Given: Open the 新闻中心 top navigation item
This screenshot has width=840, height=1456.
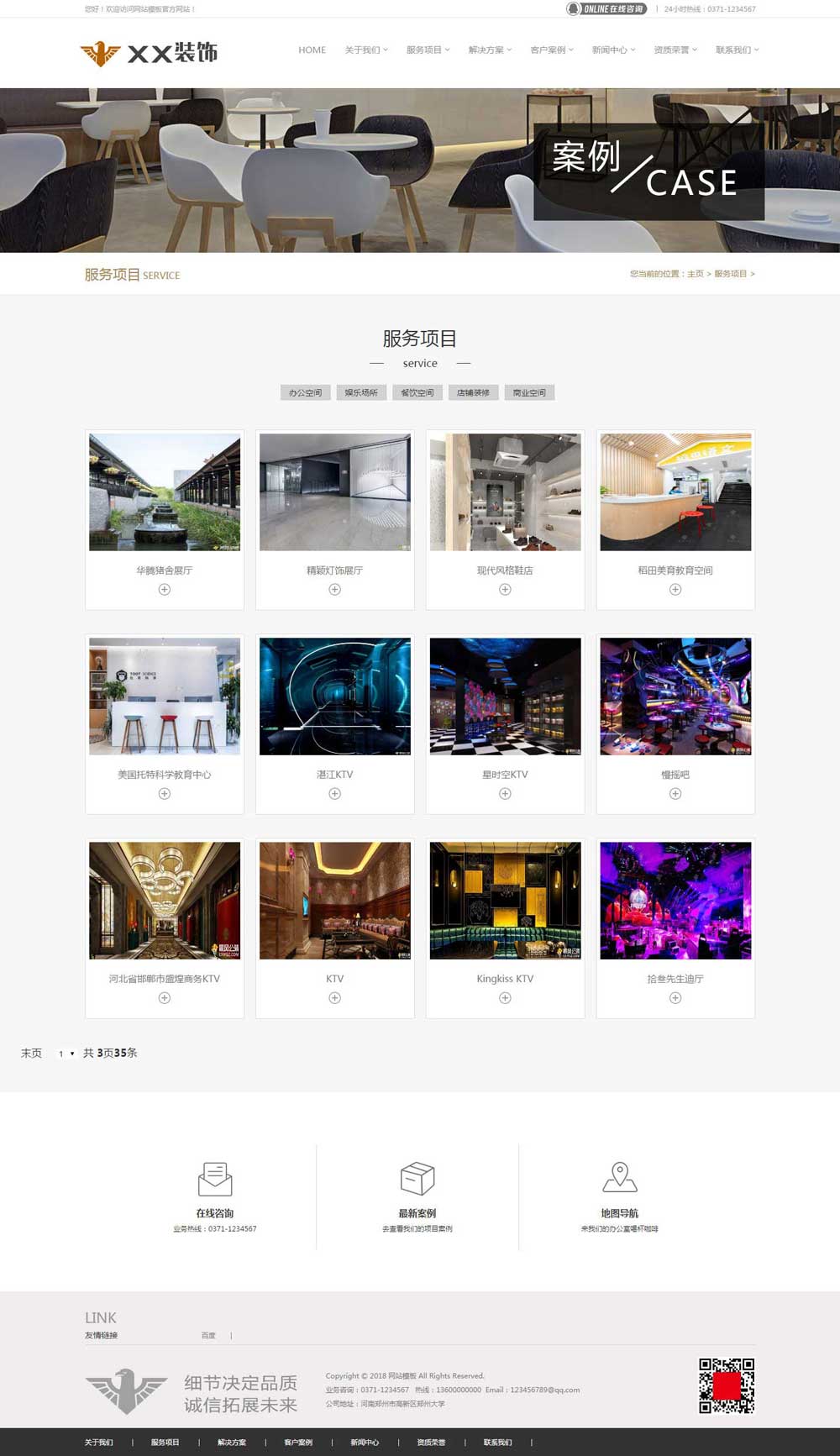Looking at the screenshot, I should (x=612, y=50).
